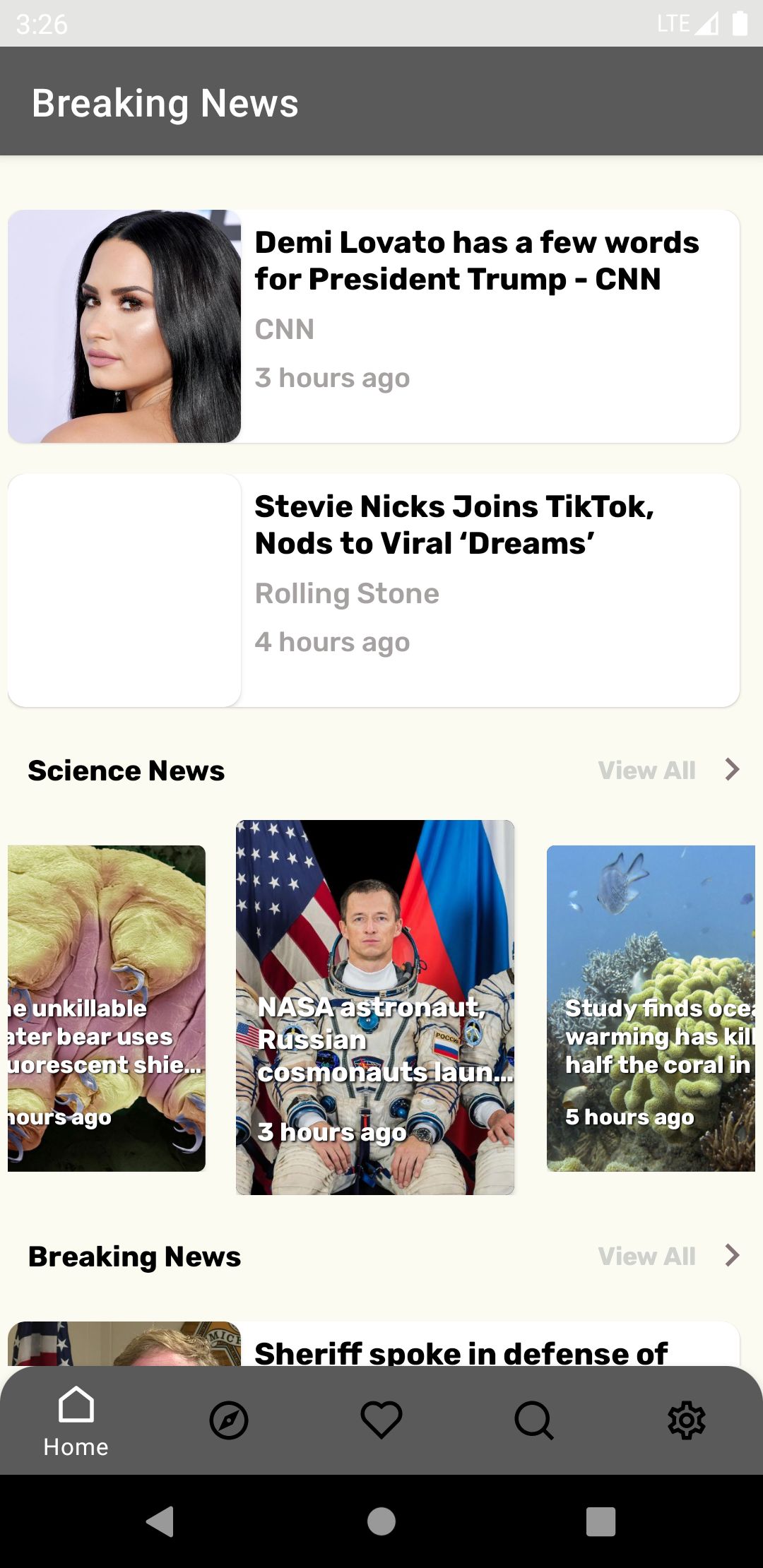Switch to the Home tab
763x1568 pixels.
coord(76,1421)
